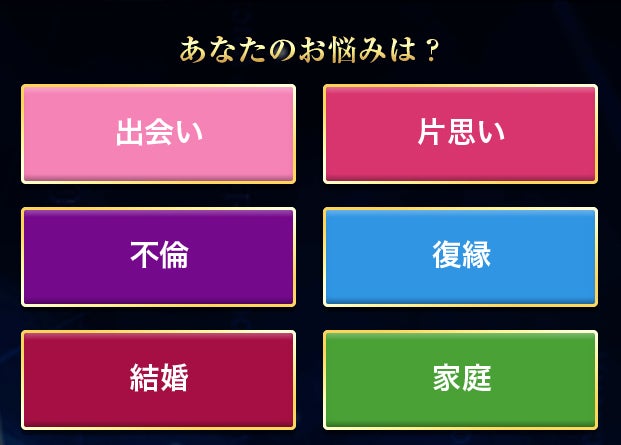Choose 片思い as your concern
This screenshot has height=445, width=621.
pos(460,134)
